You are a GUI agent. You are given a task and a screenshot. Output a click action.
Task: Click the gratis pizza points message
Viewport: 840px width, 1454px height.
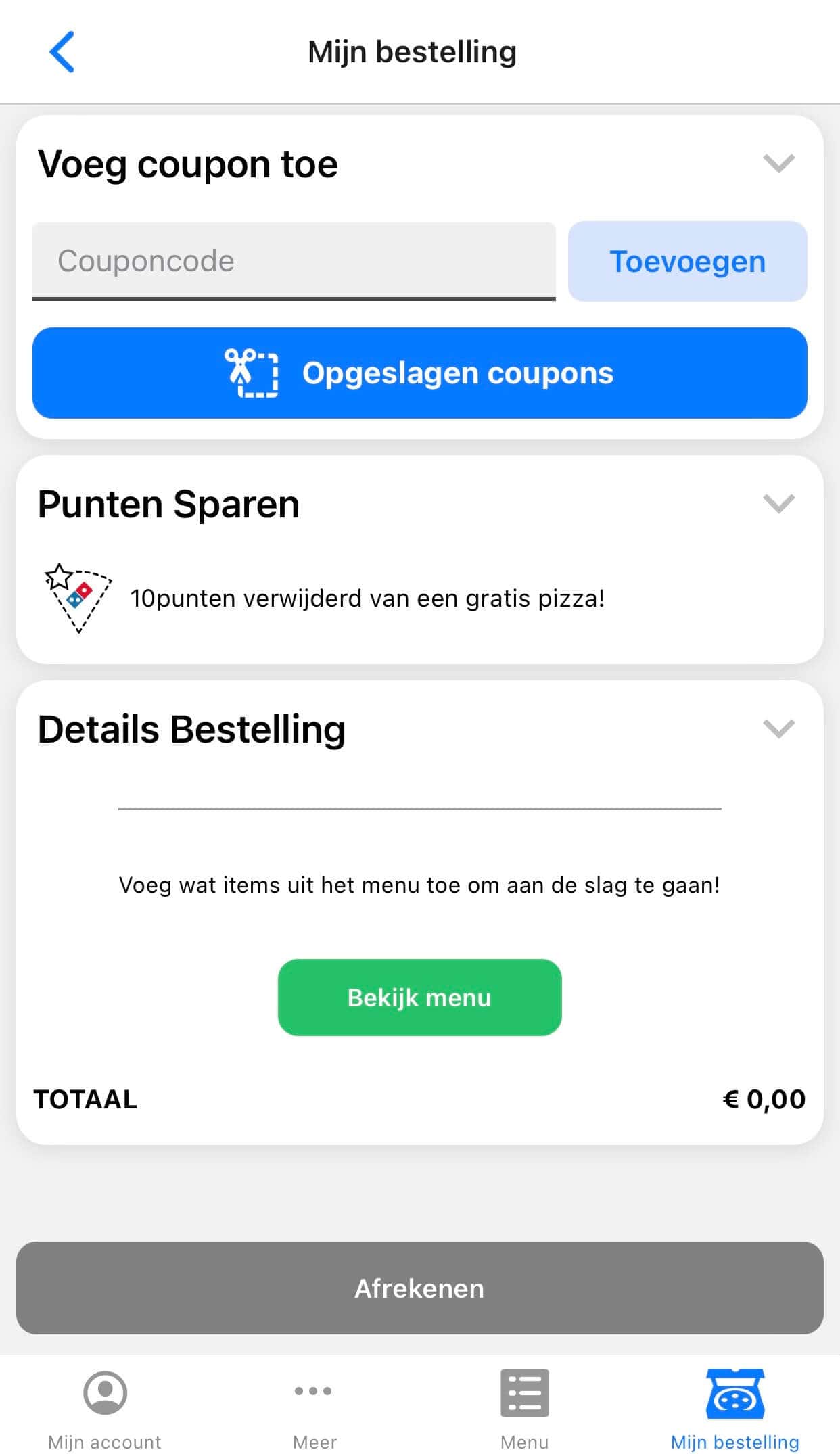[367, 598]
